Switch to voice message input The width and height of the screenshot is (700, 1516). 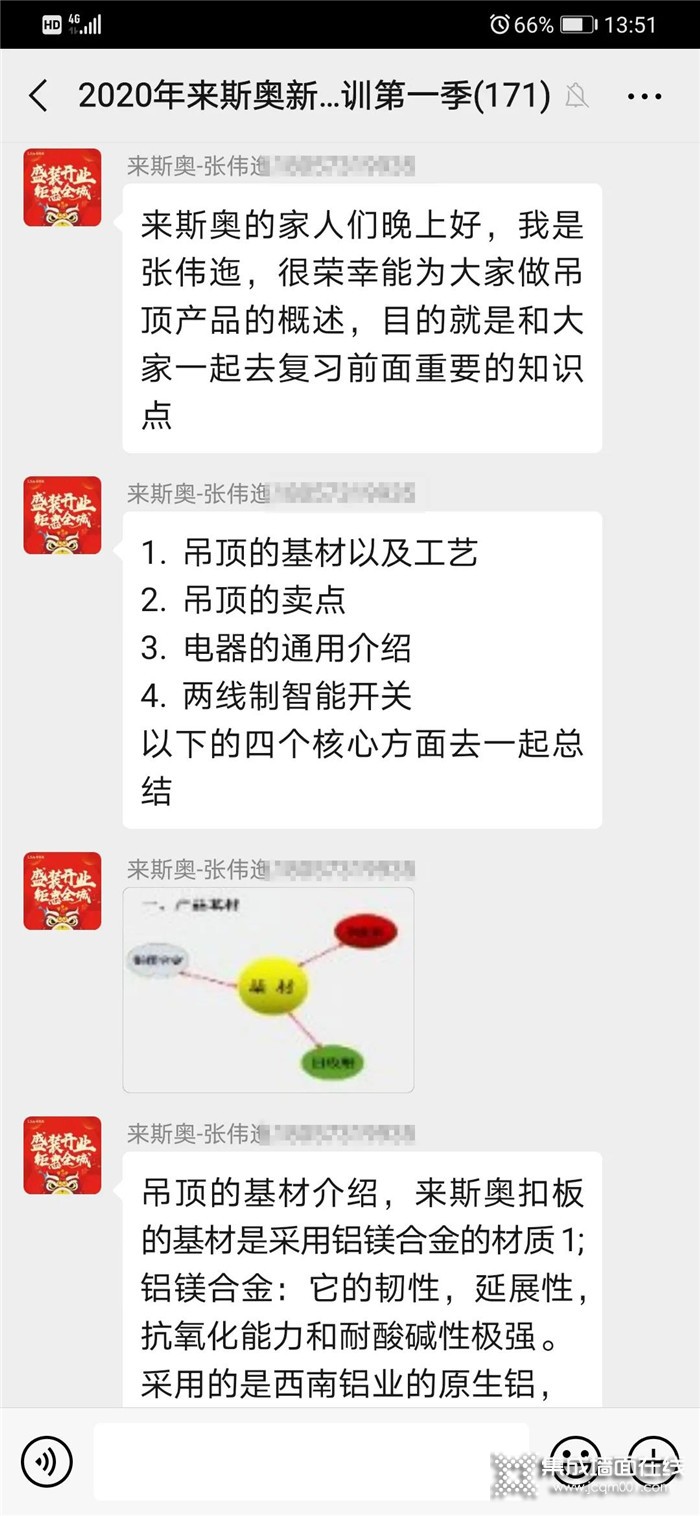coord(46,1461)
